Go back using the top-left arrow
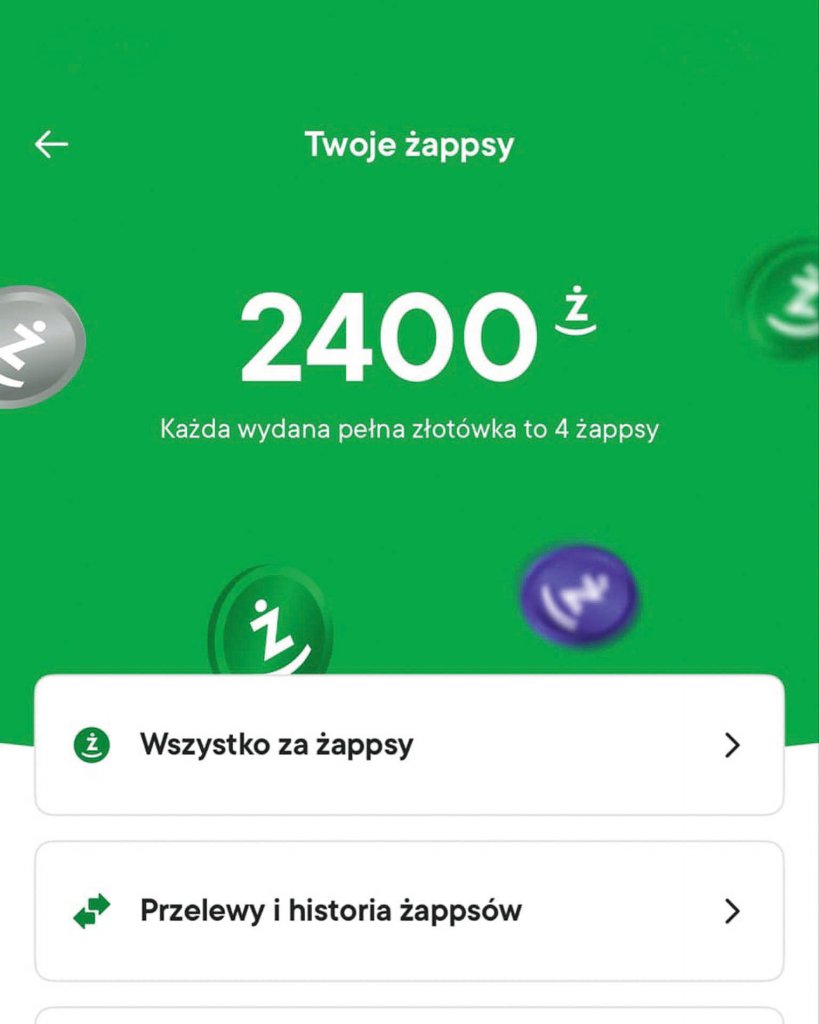The height and width of the screenshot is (1024, 819). [x=51, y=145]
